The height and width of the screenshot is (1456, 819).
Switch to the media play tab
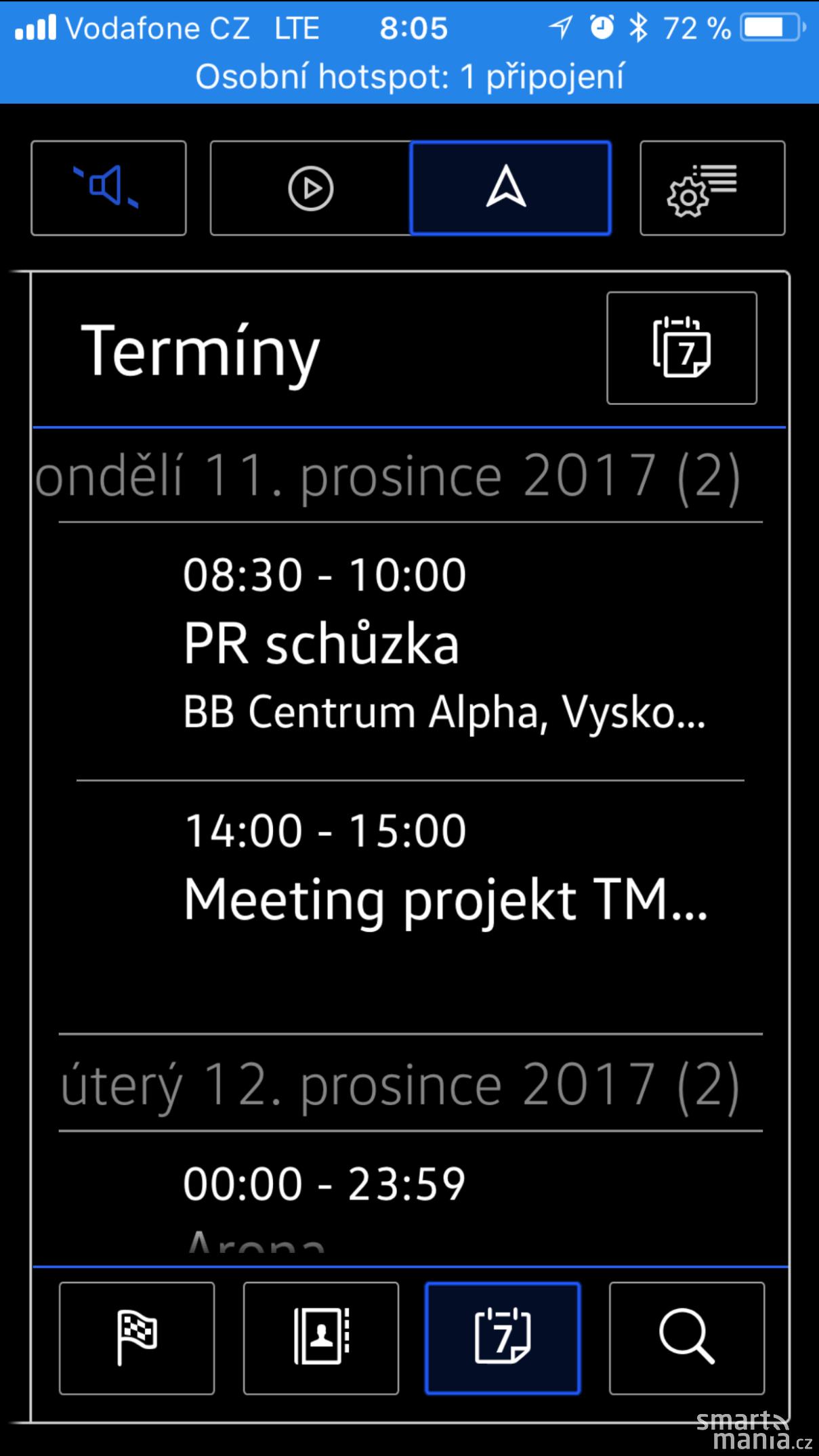(x=310, y=188)
